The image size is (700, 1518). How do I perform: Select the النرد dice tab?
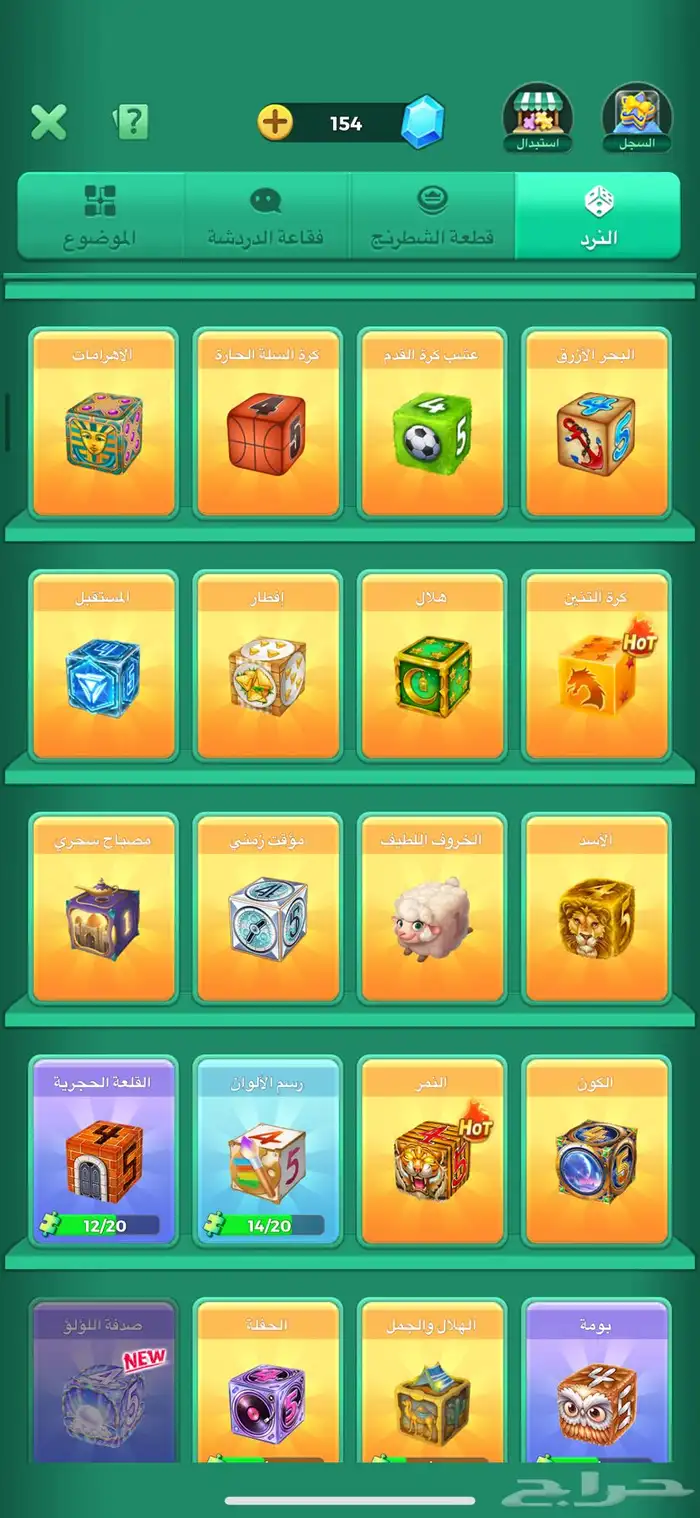598,216
